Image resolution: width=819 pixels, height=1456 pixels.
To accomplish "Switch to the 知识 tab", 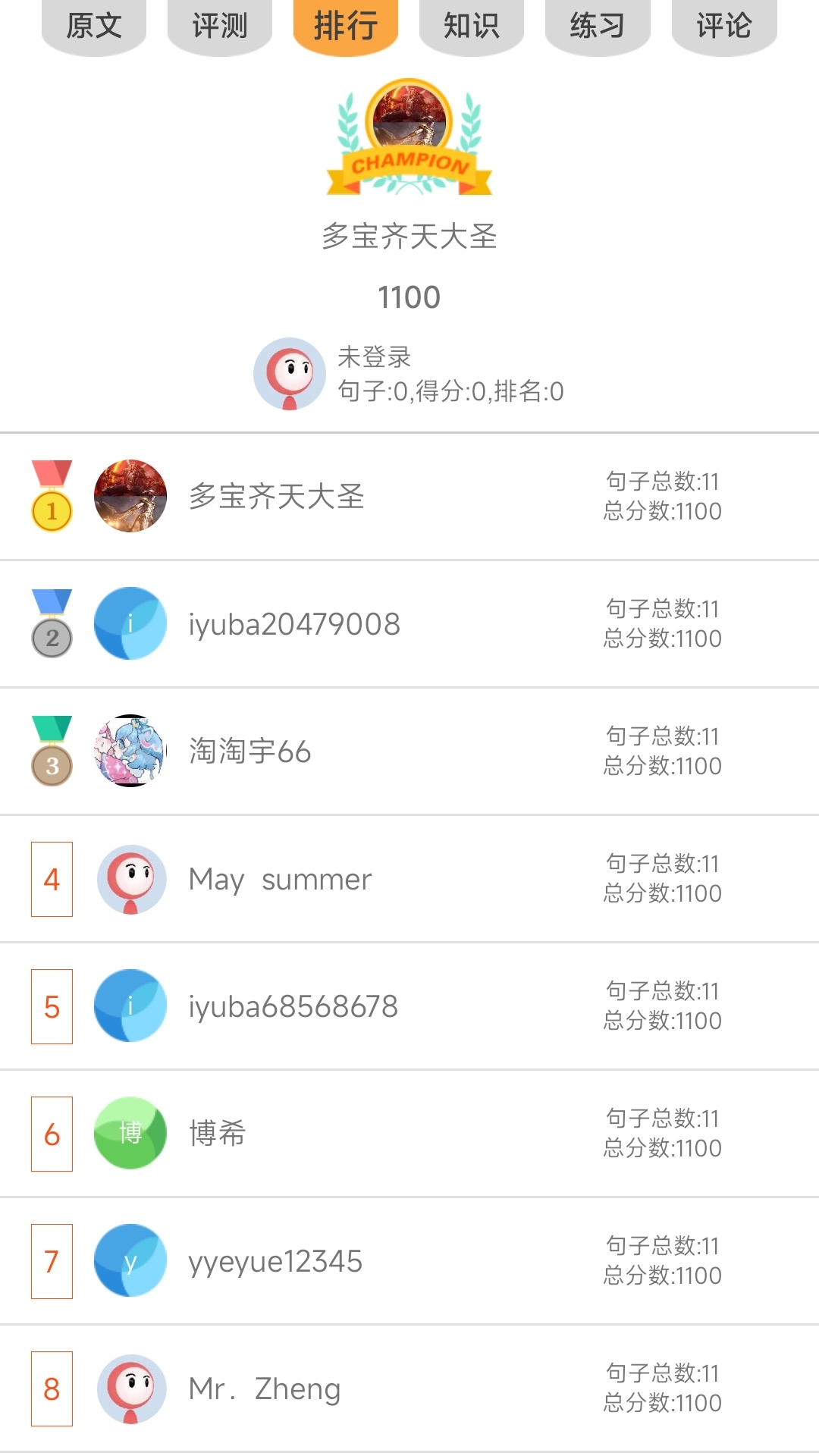I will (471, 25).
